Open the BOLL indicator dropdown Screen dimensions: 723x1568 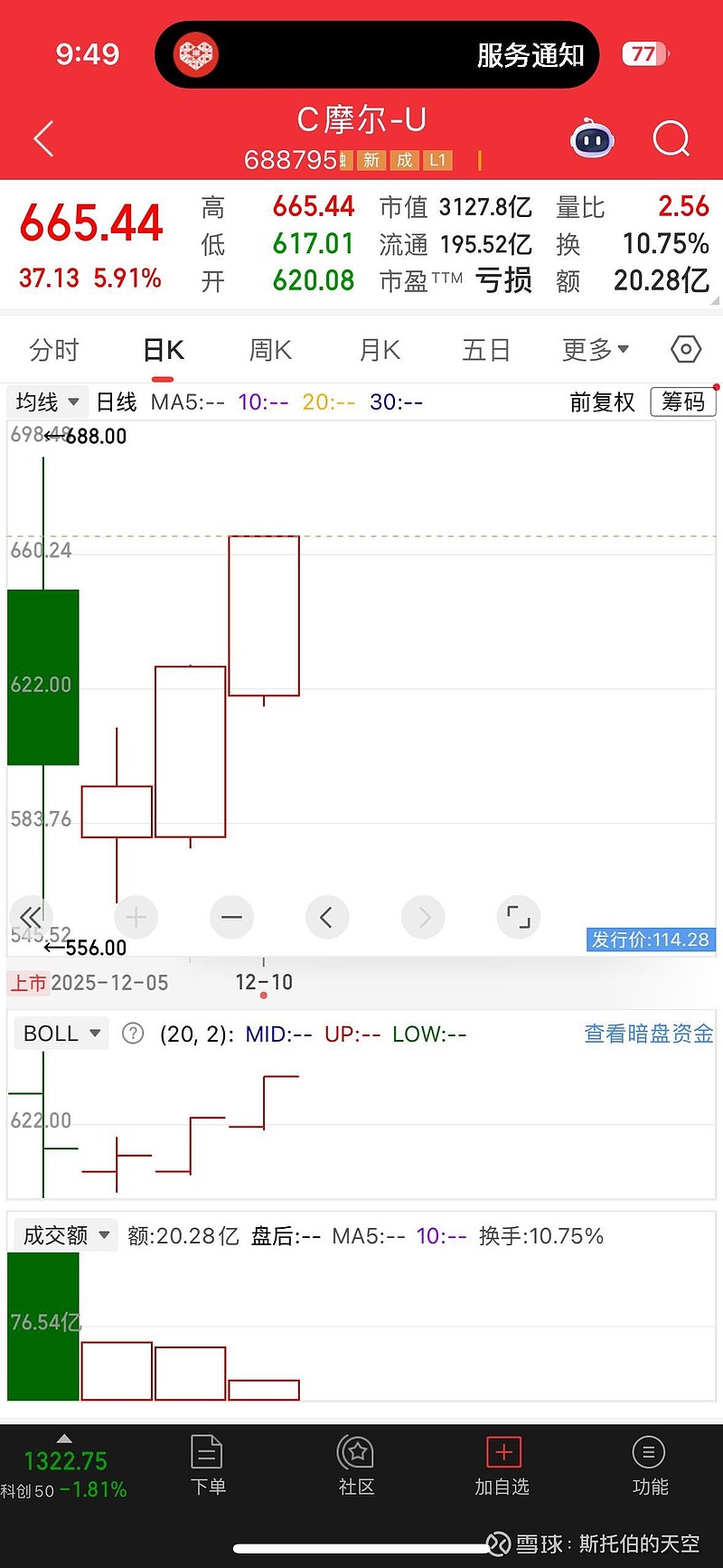[60, 1033]
